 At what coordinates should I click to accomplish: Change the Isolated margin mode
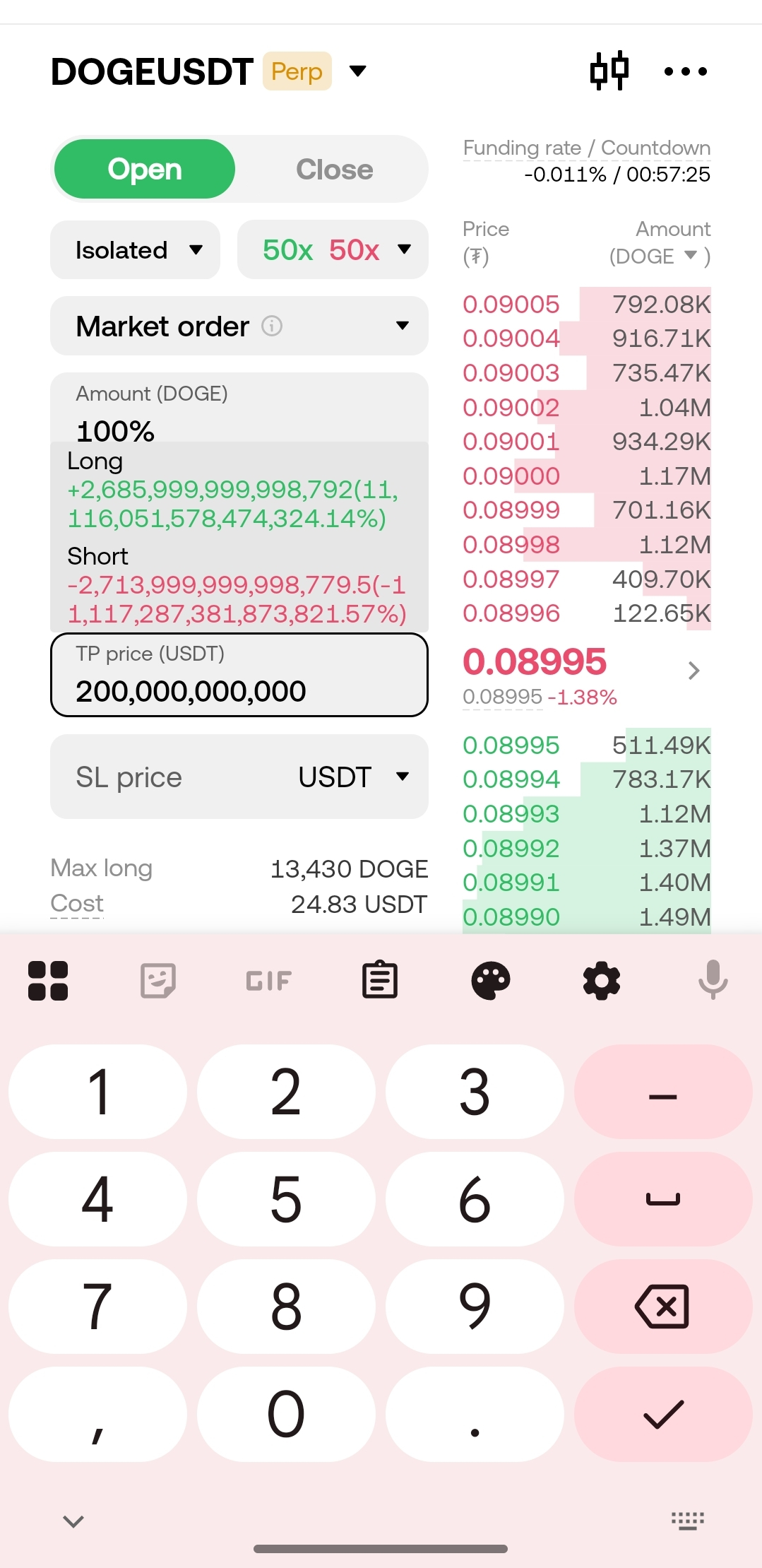(x=136, y=250)
